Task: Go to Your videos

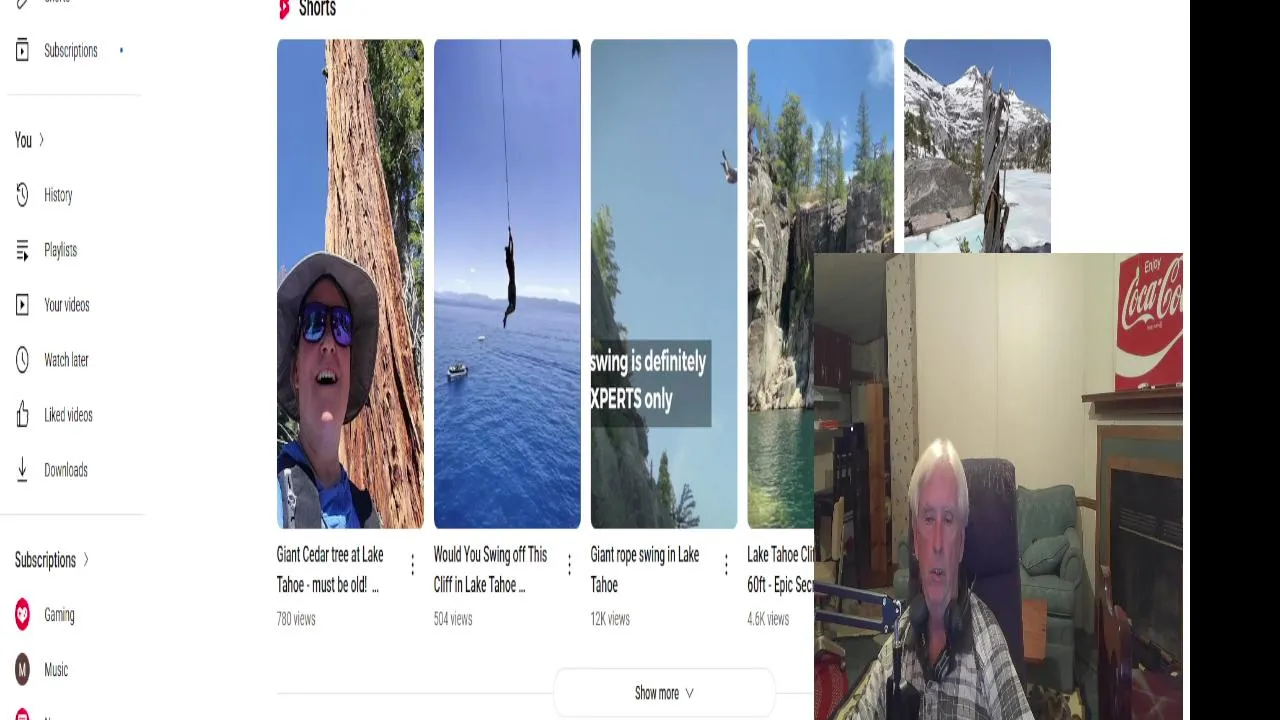Action: [66, 305]
